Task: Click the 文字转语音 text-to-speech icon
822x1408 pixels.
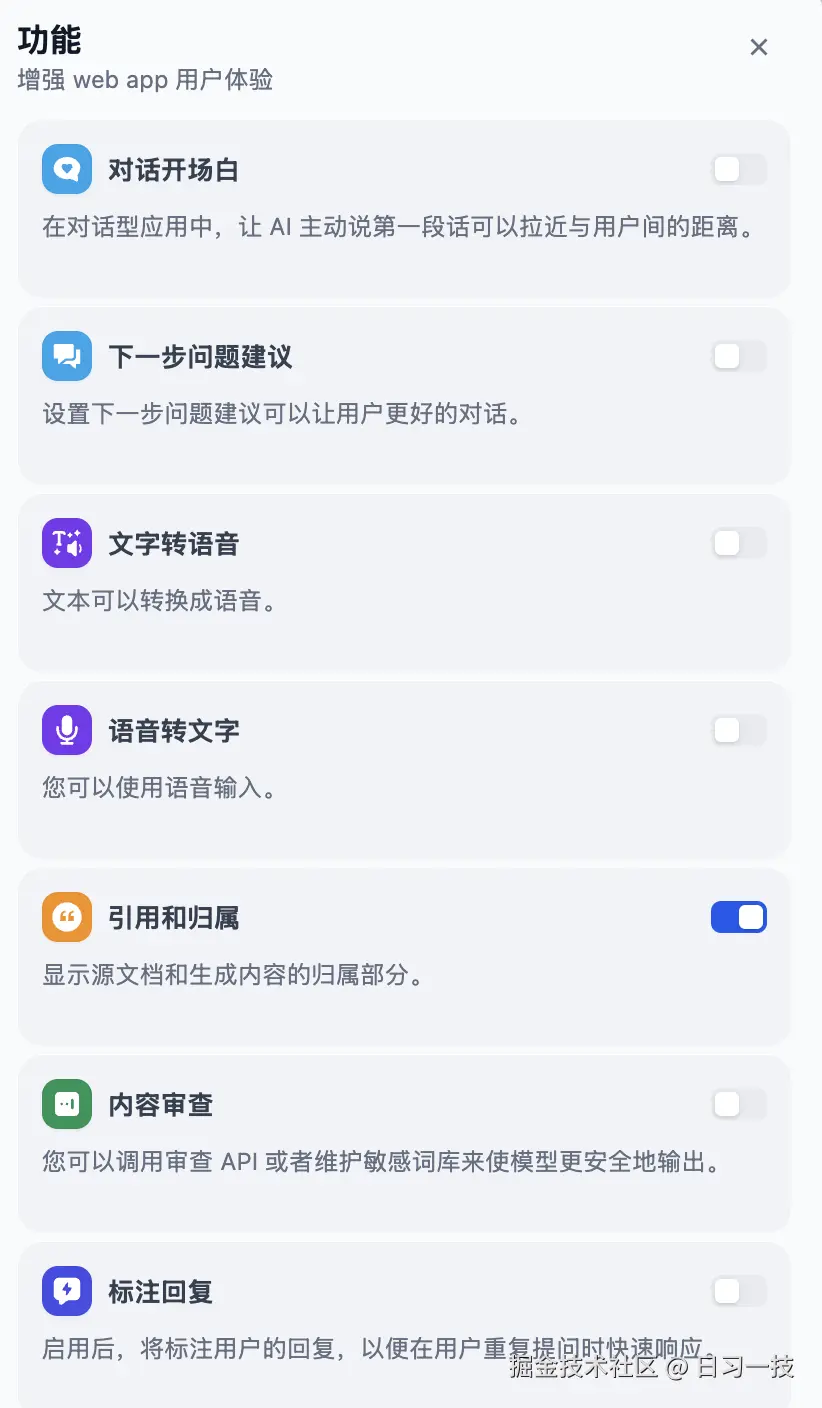Action: click(x=65, y=542)
